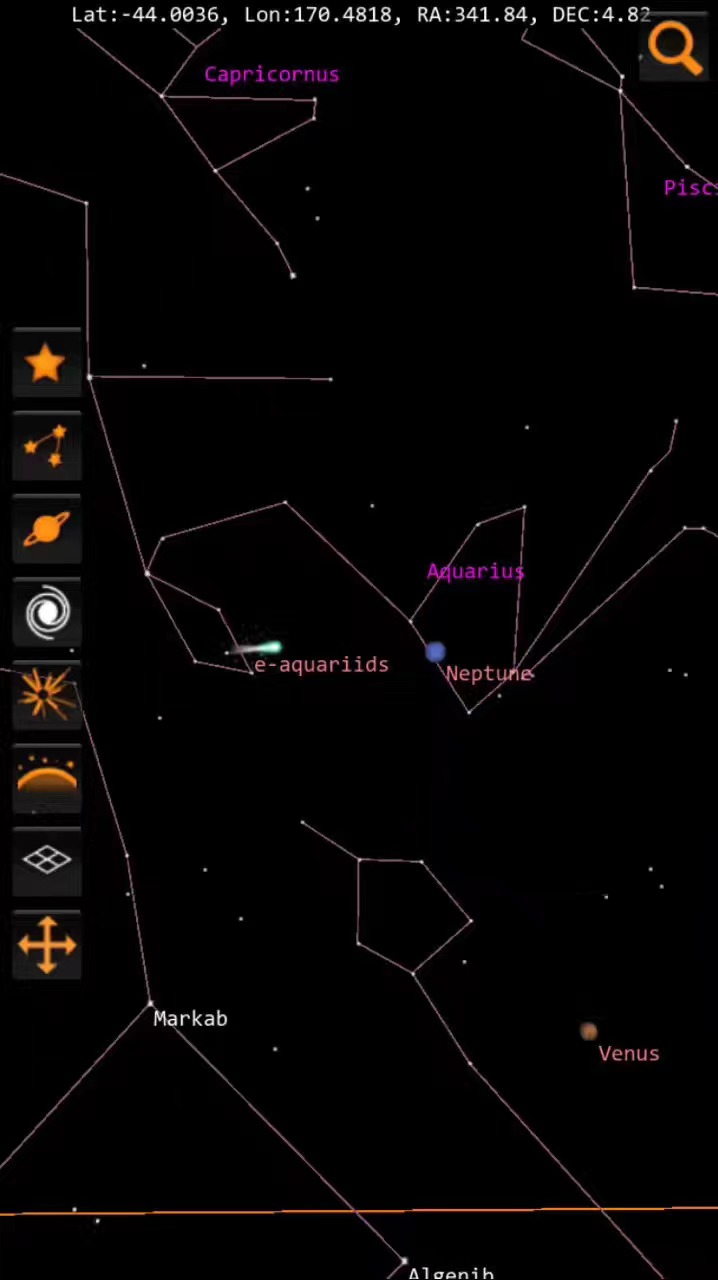The width and height of the screenshot is (718, 1280).
Task: Toggle the galaxy Messier objects layer
Action: (47, 612)
